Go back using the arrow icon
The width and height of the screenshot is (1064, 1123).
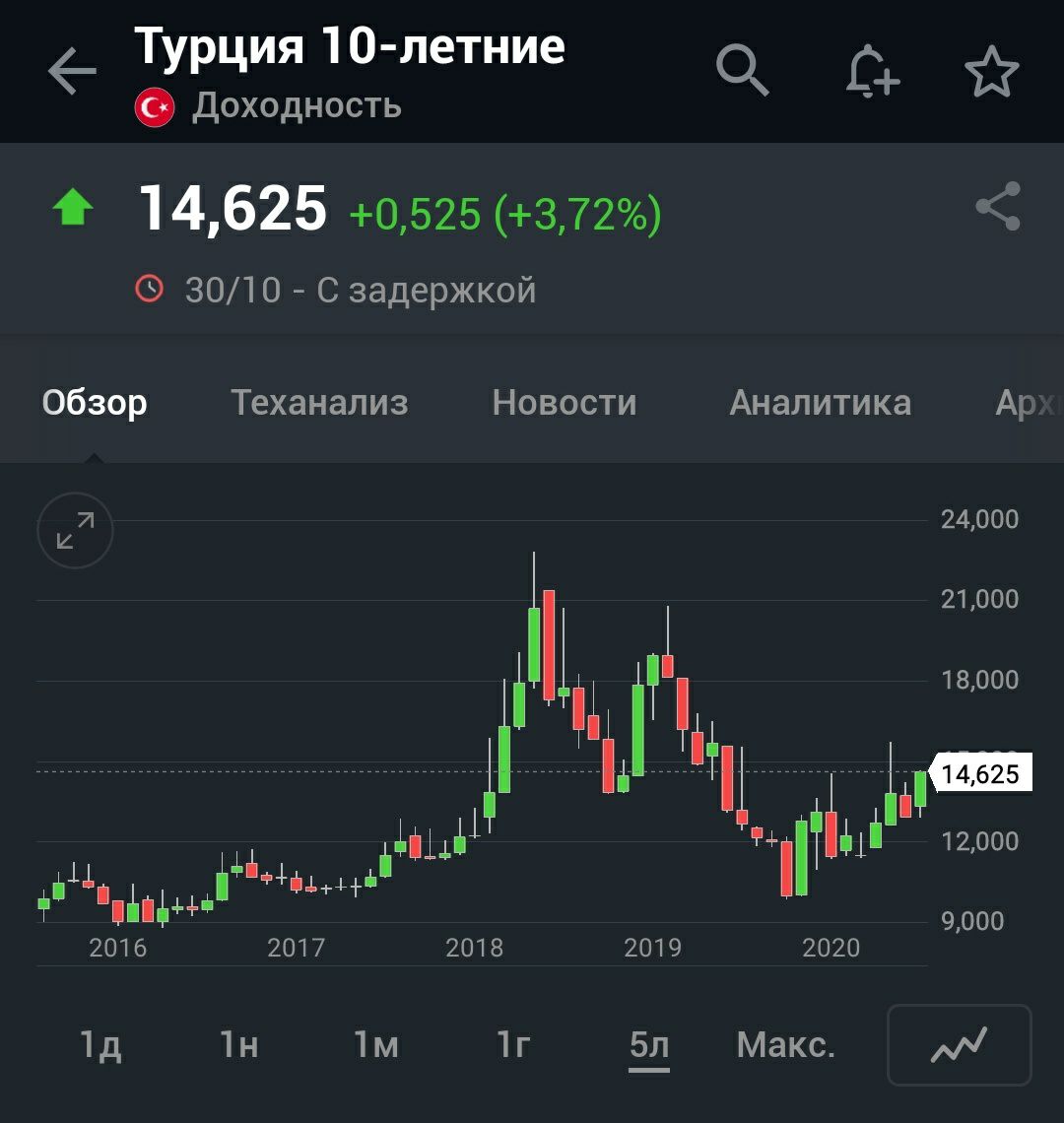click(72, 72)
